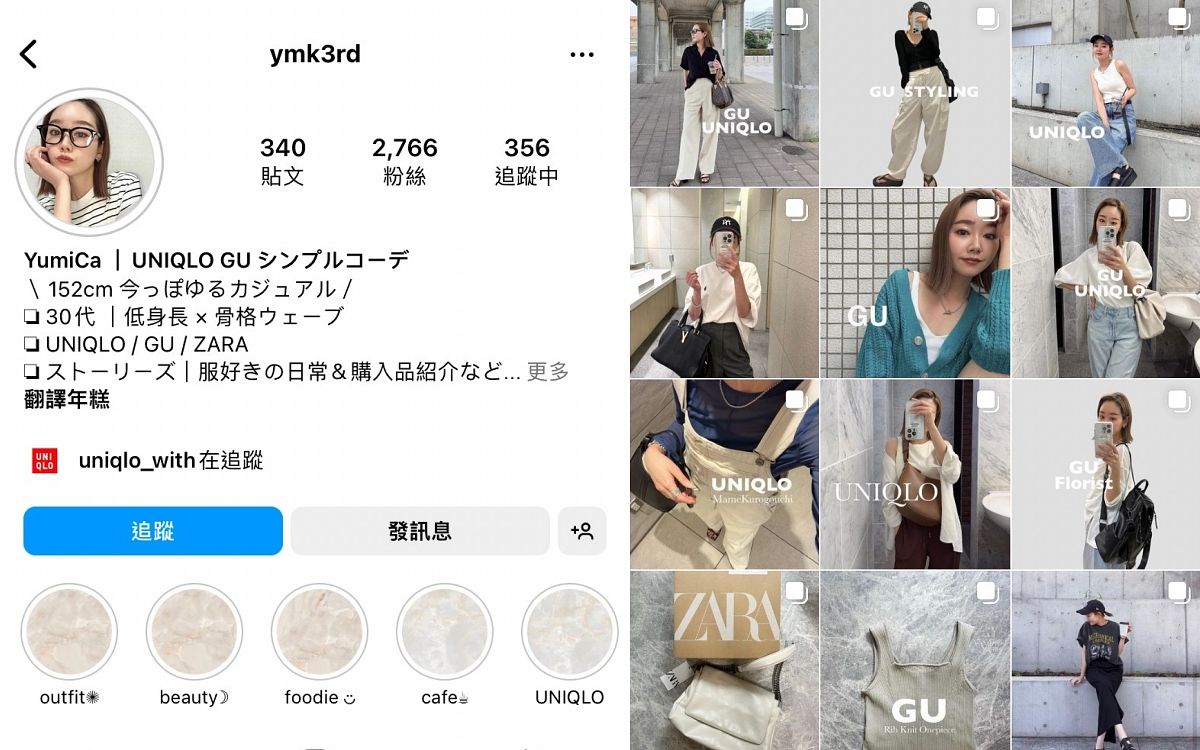The width and height of the screenshot is (1200, 750).
Task: Expand the bio with 更多
Action: (x=548, y=372)
